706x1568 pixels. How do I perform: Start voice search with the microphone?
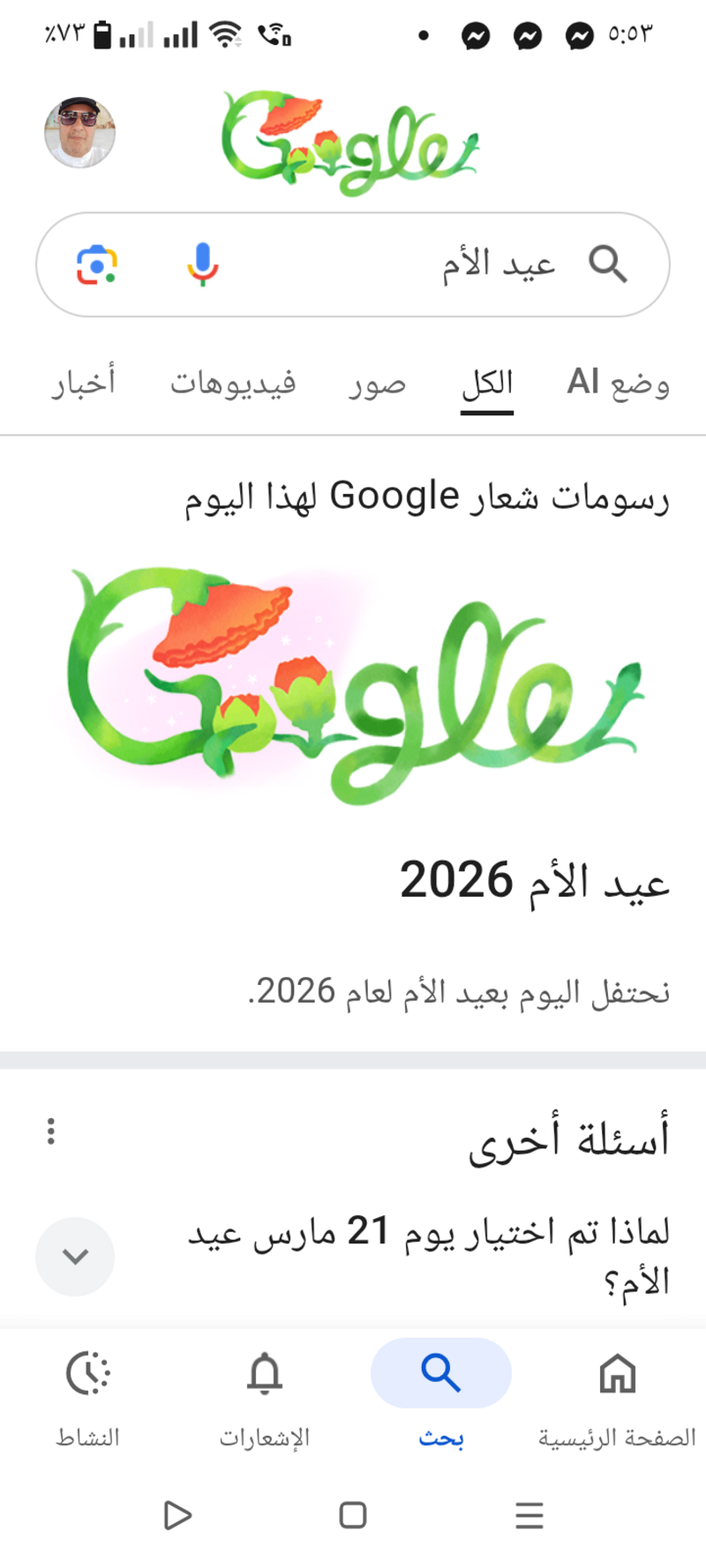pyautogui.click(x=202, y=265)
